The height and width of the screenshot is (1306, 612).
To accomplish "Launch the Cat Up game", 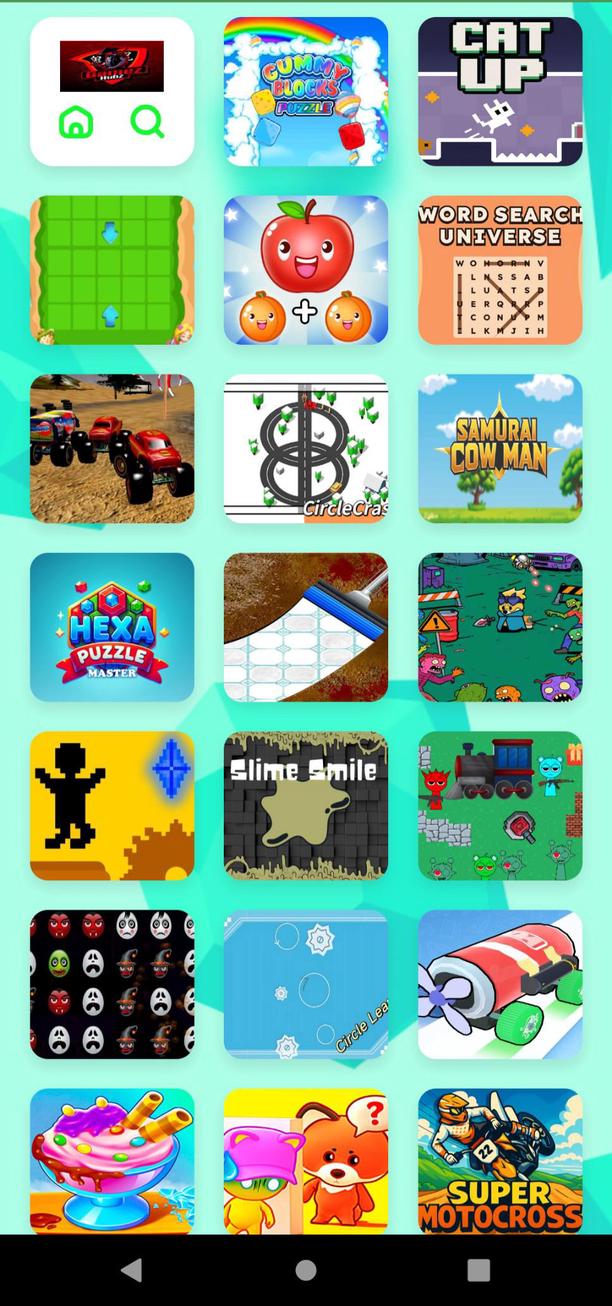I will click(500, 91).
